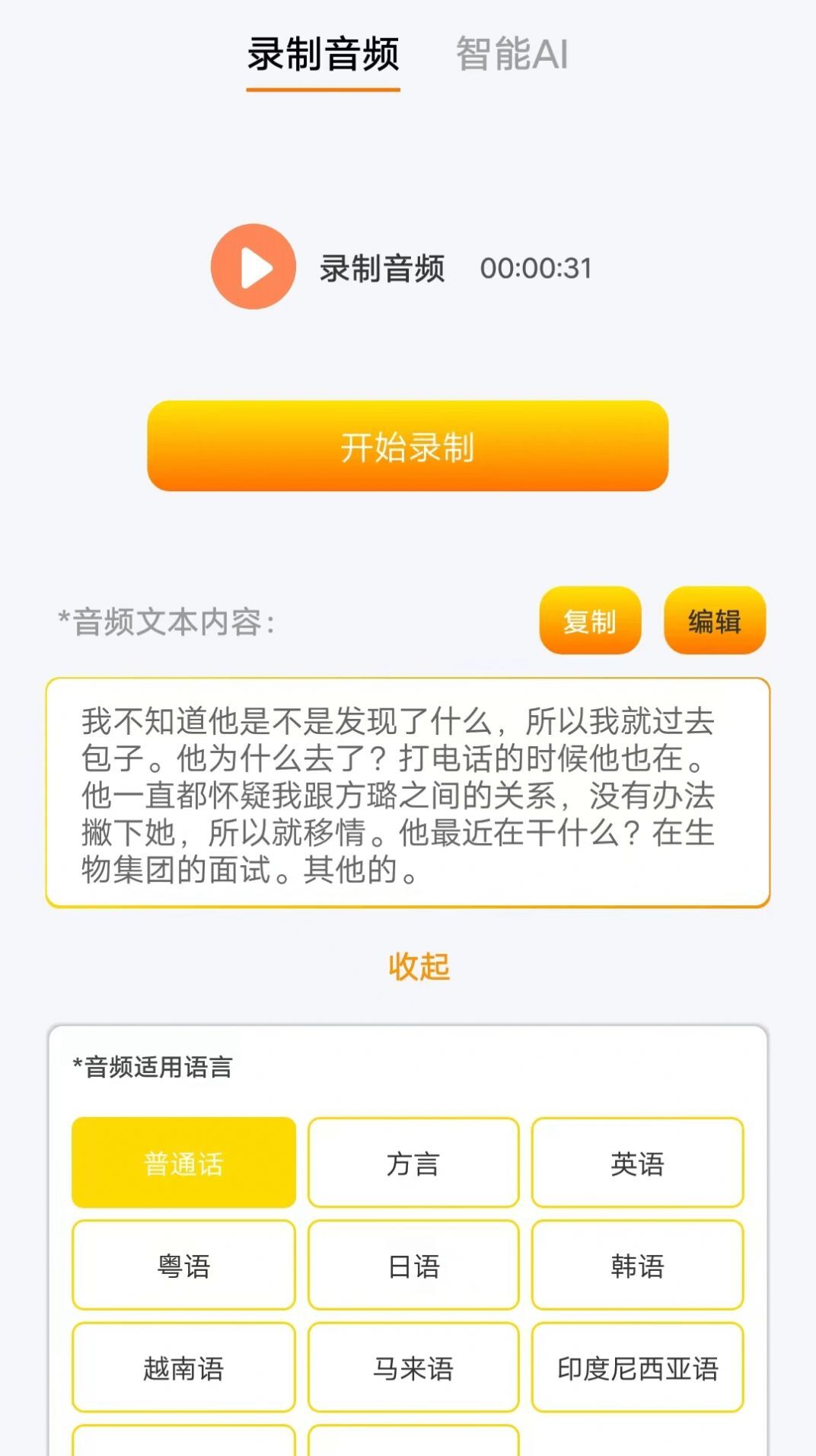Switch audio language to 英语
This screenshot has width=816, height=1456.
637,1162
